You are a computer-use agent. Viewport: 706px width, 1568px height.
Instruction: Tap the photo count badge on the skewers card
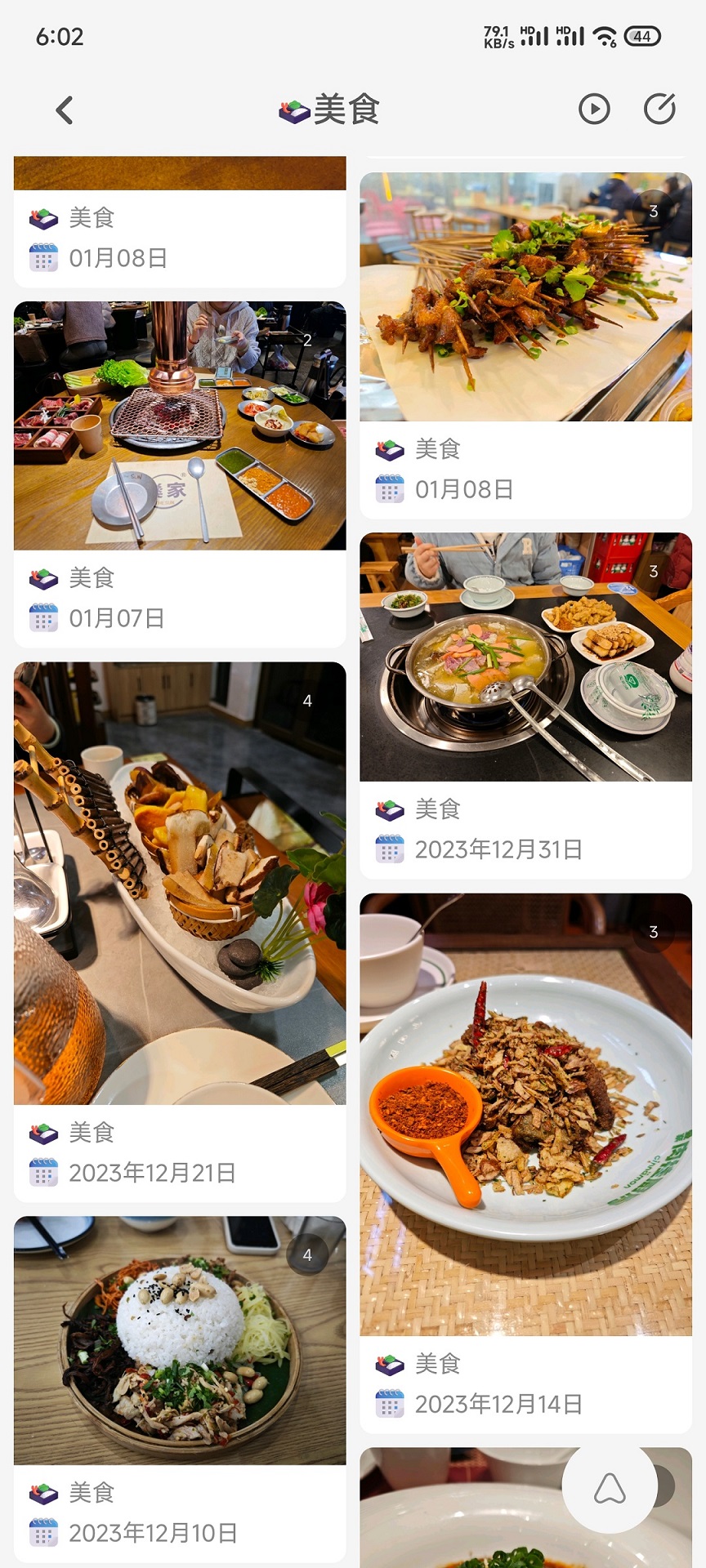(654, 209)
